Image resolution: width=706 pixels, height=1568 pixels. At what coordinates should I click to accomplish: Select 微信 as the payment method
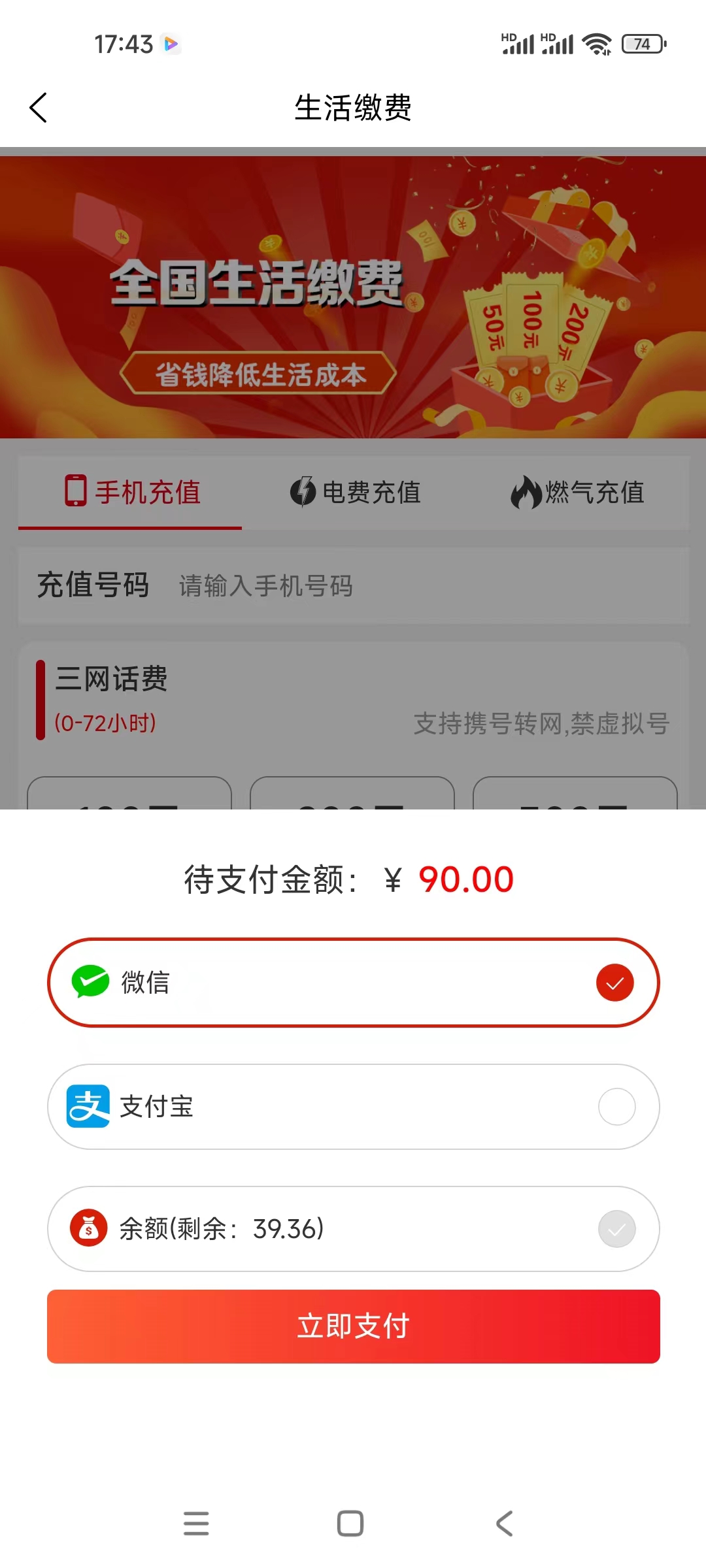(x=353, y=983)
